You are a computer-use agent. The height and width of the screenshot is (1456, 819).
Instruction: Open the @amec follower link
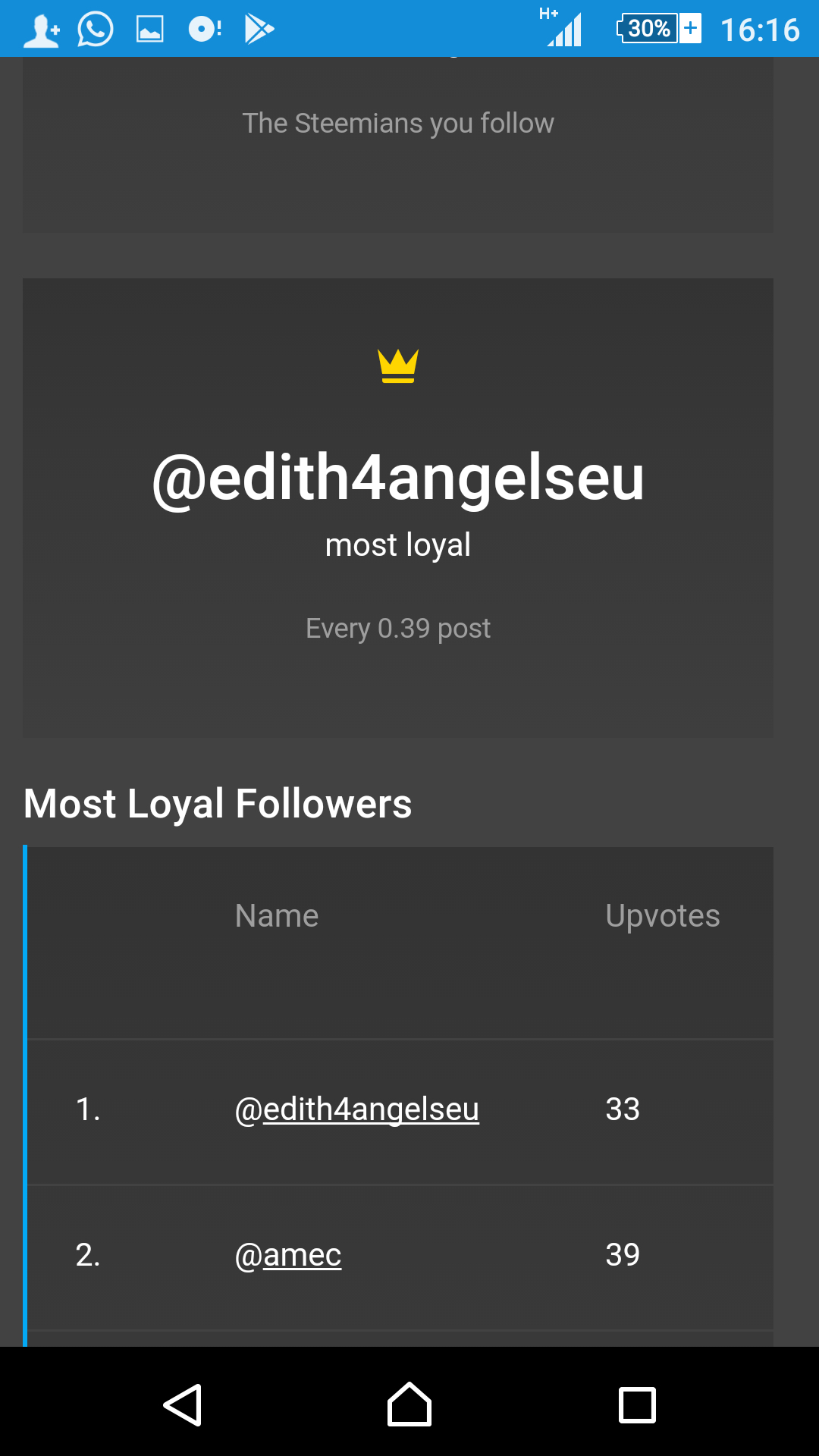click(x=288, y=1254)
